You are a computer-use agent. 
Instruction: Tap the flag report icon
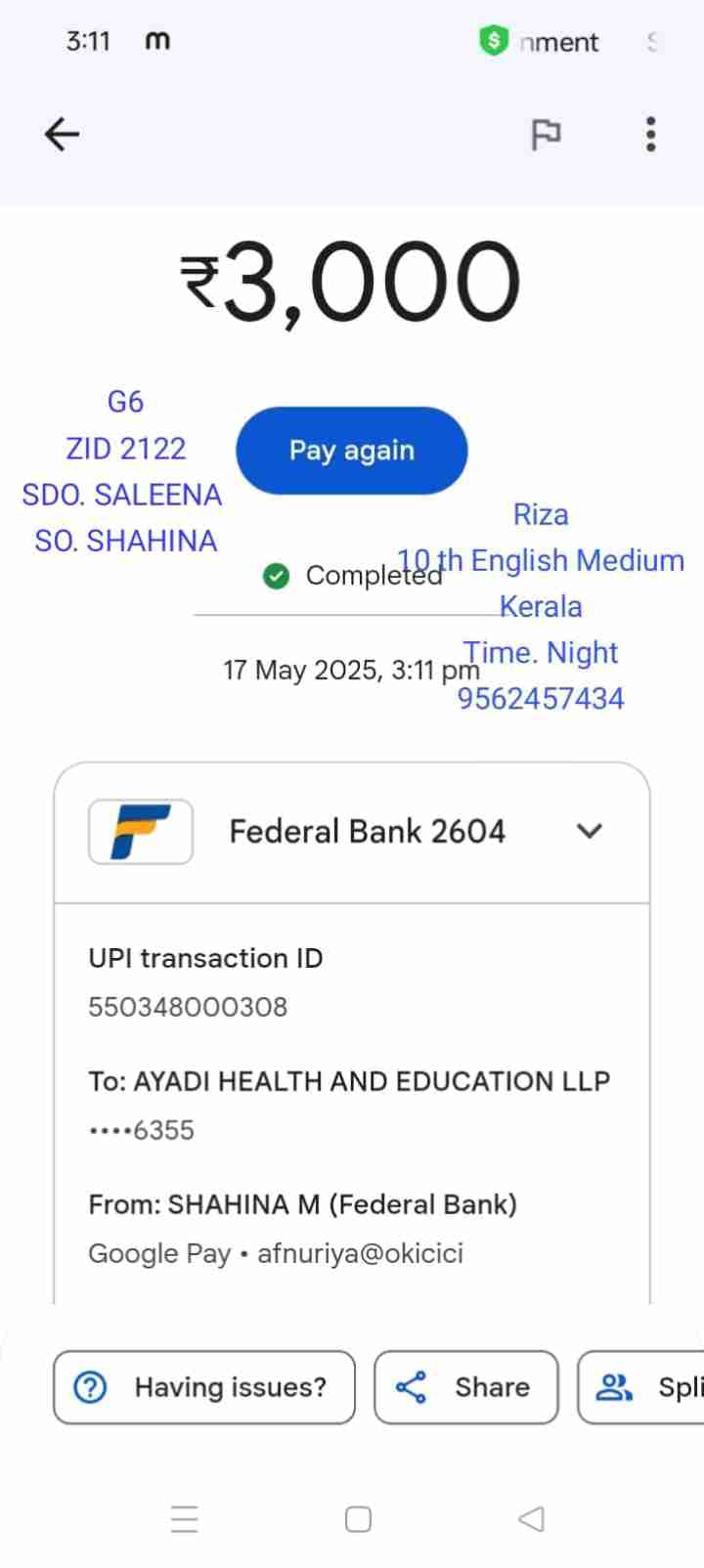coord(546,134)
